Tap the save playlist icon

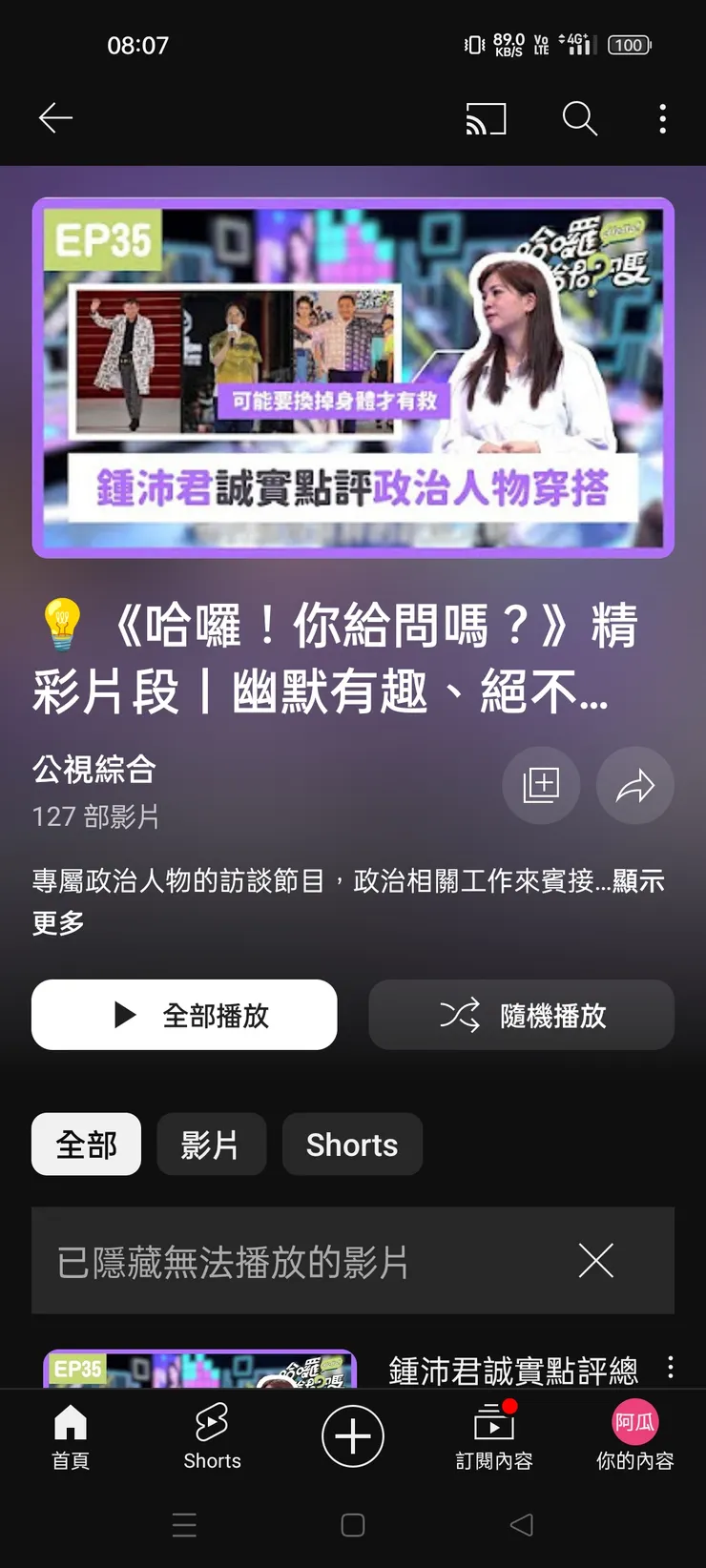click(541, 785)
